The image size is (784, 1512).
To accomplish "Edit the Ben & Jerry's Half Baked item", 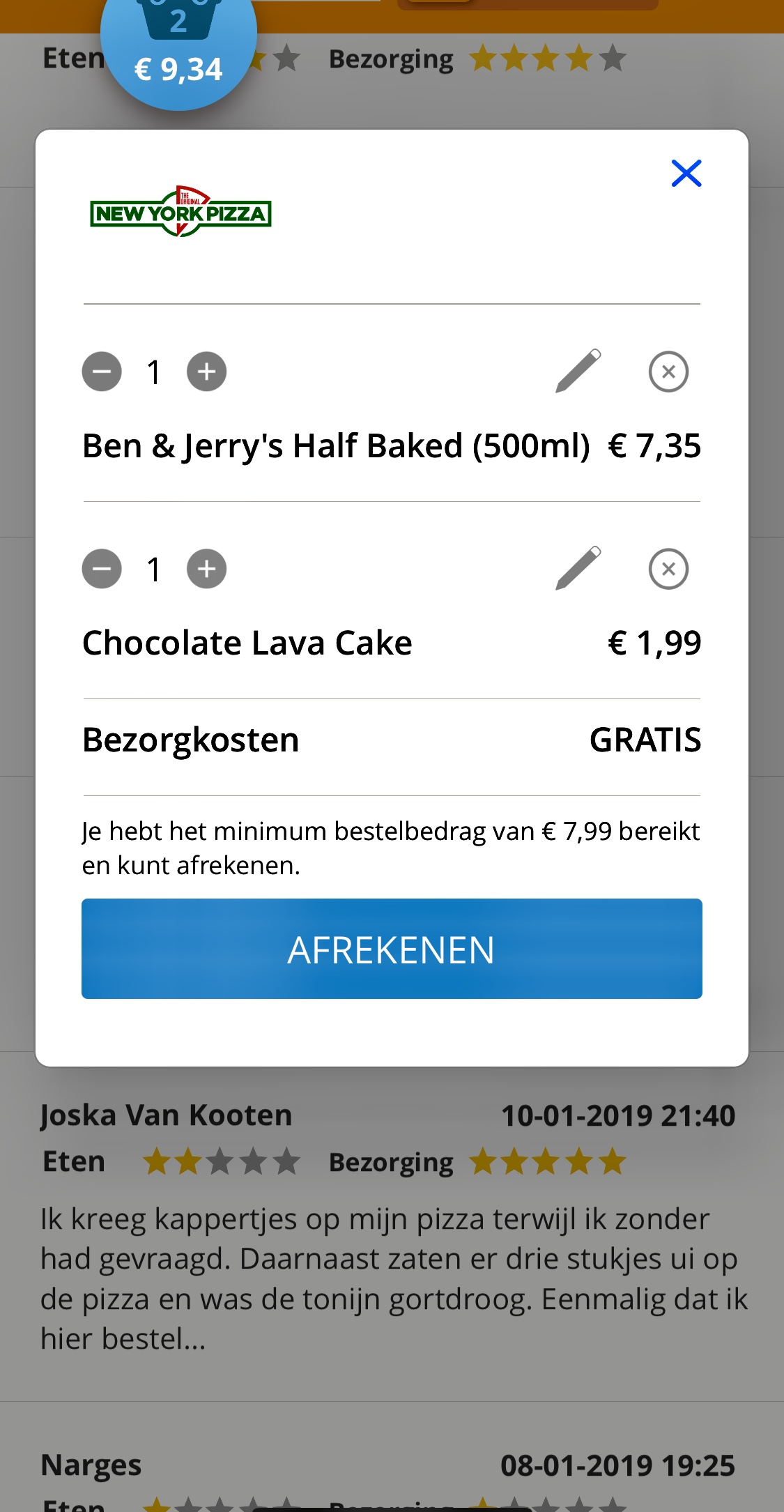I will (578, 371).
